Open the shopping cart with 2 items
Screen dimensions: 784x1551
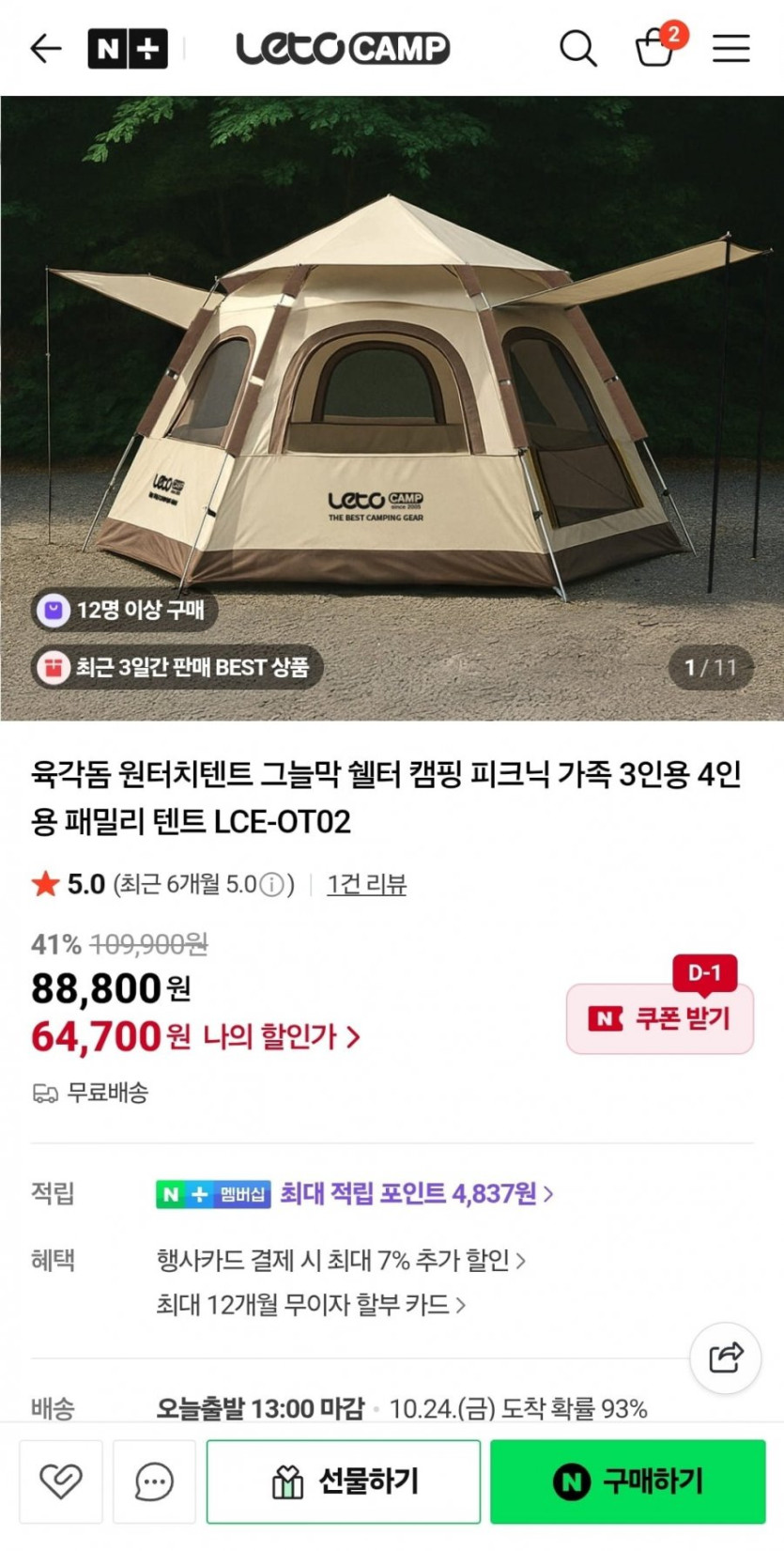(658, 45)
